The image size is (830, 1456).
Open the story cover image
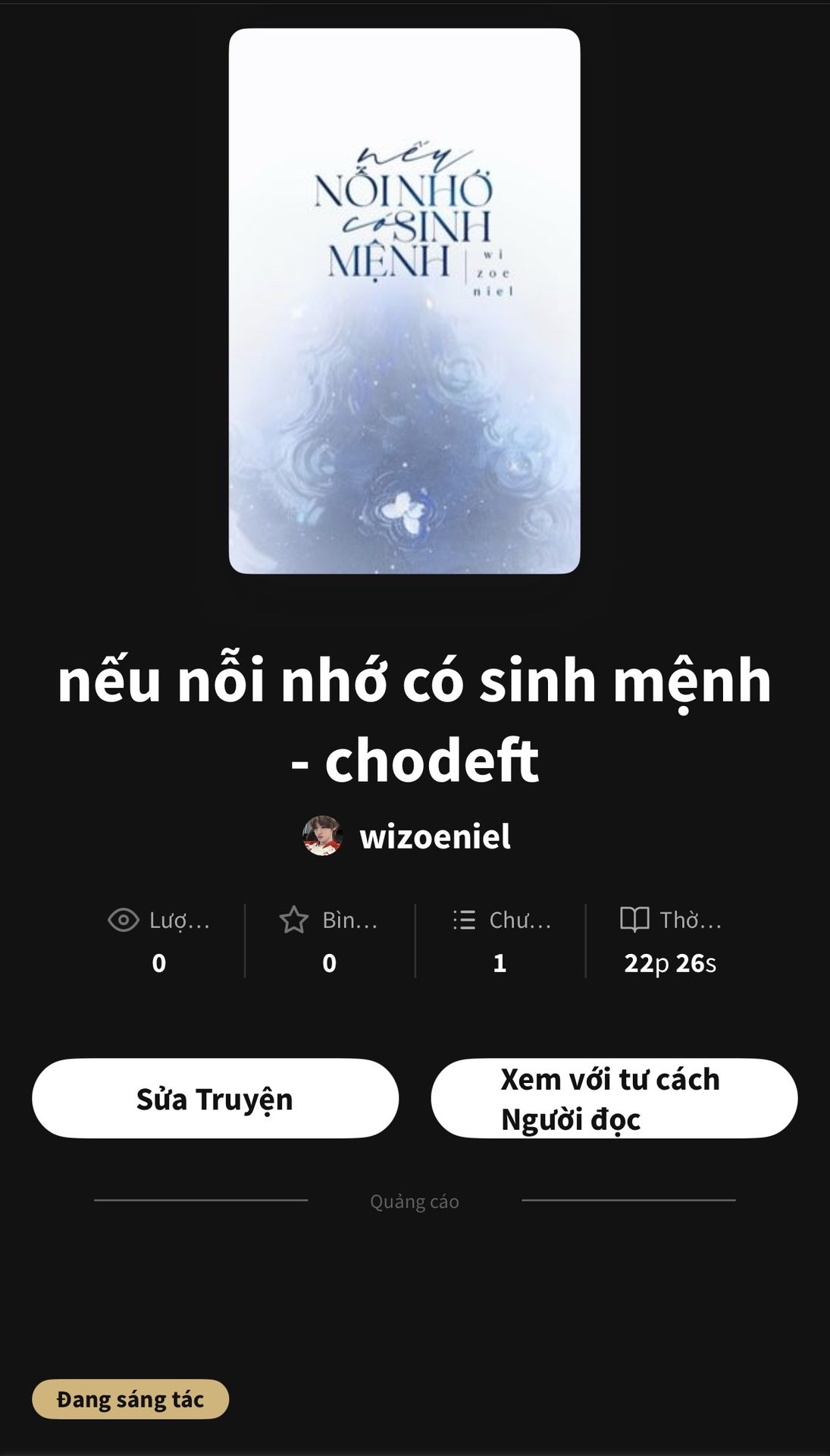[x=404, y=301]
